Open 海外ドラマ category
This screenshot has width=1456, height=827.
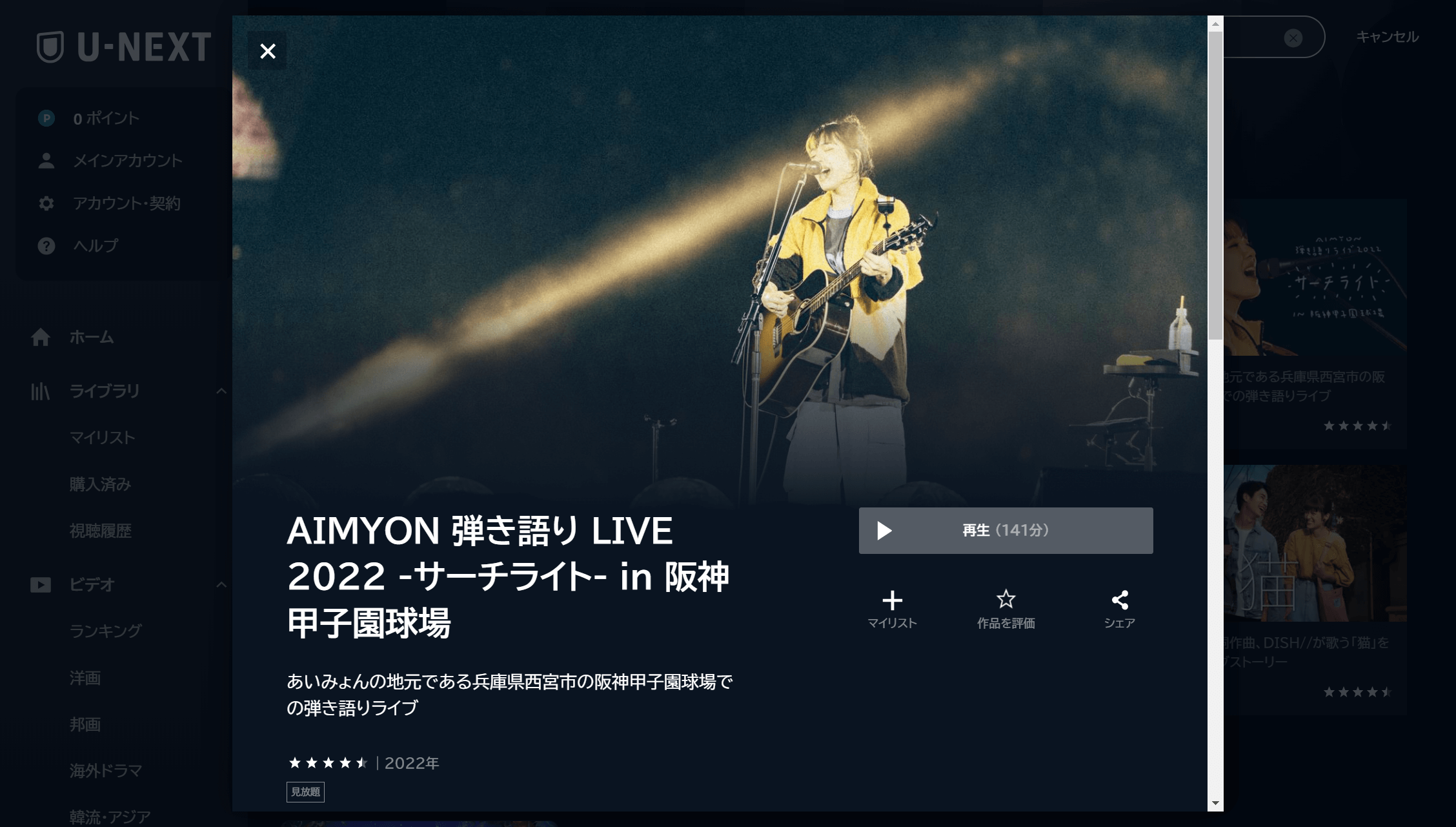tap(105, 771)
